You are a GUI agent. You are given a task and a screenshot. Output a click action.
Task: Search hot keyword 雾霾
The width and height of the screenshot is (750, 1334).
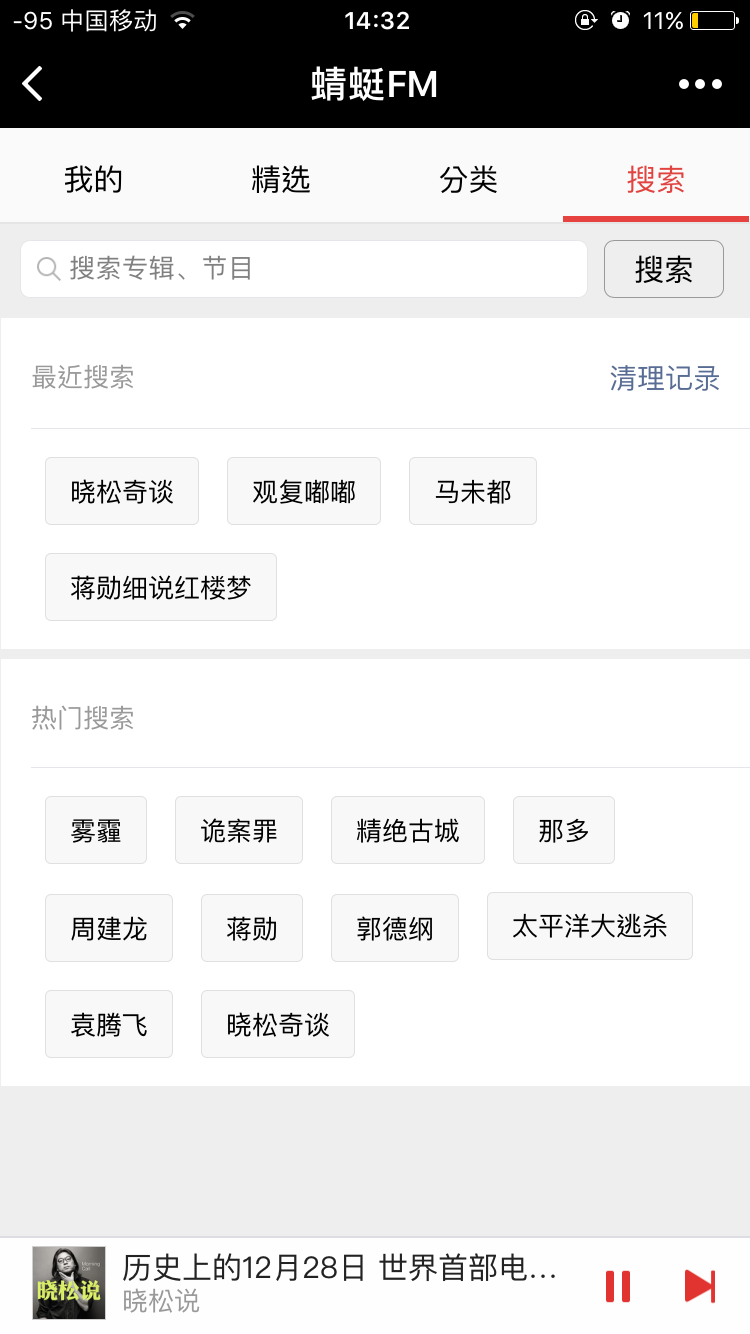96,830
